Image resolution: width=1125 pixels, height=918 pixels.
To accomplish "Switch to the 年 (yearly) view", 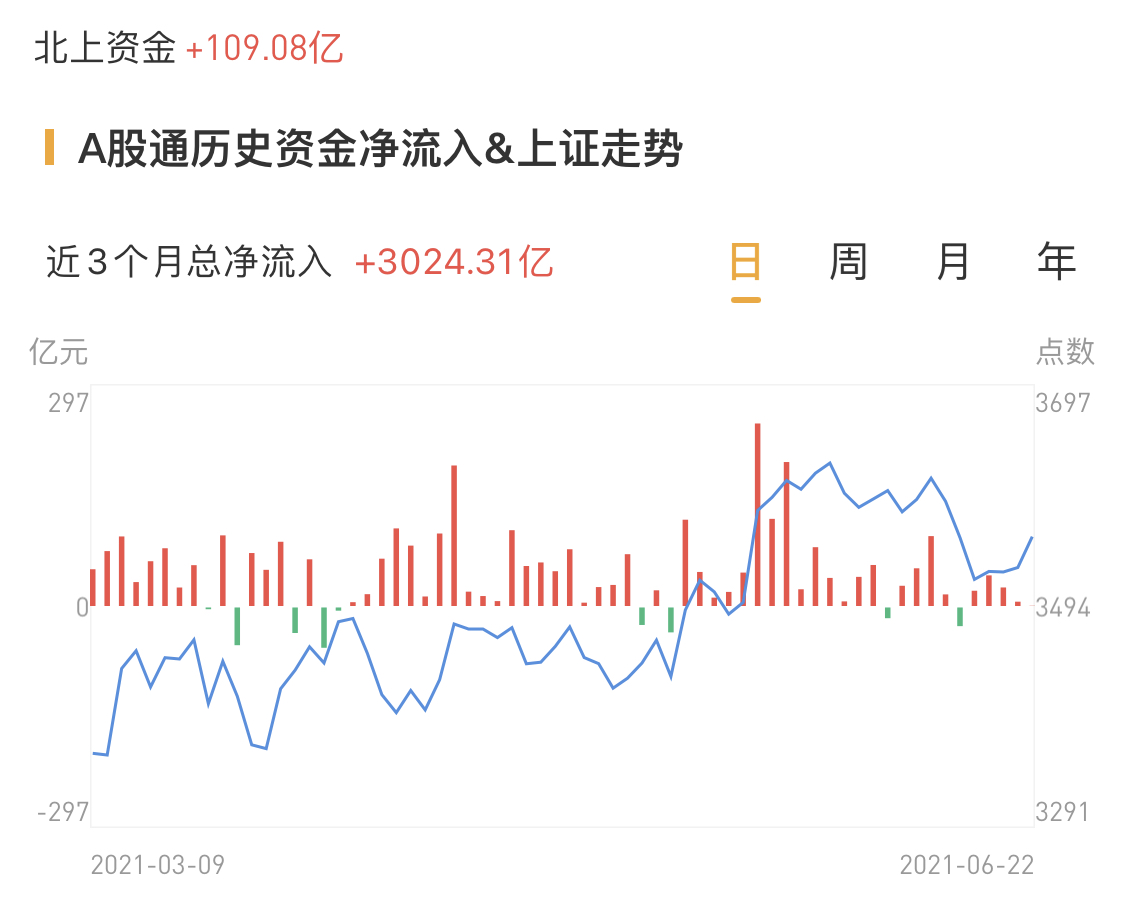I will (1056, 262).
